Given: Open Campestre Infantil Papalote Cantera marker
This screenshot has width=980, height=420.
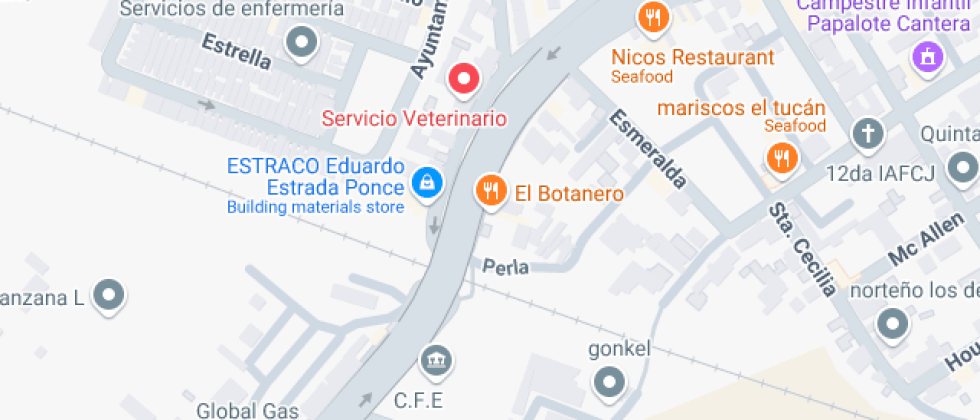Looking at the screenshot, I should pyautogui.click(x=927, y=54).
